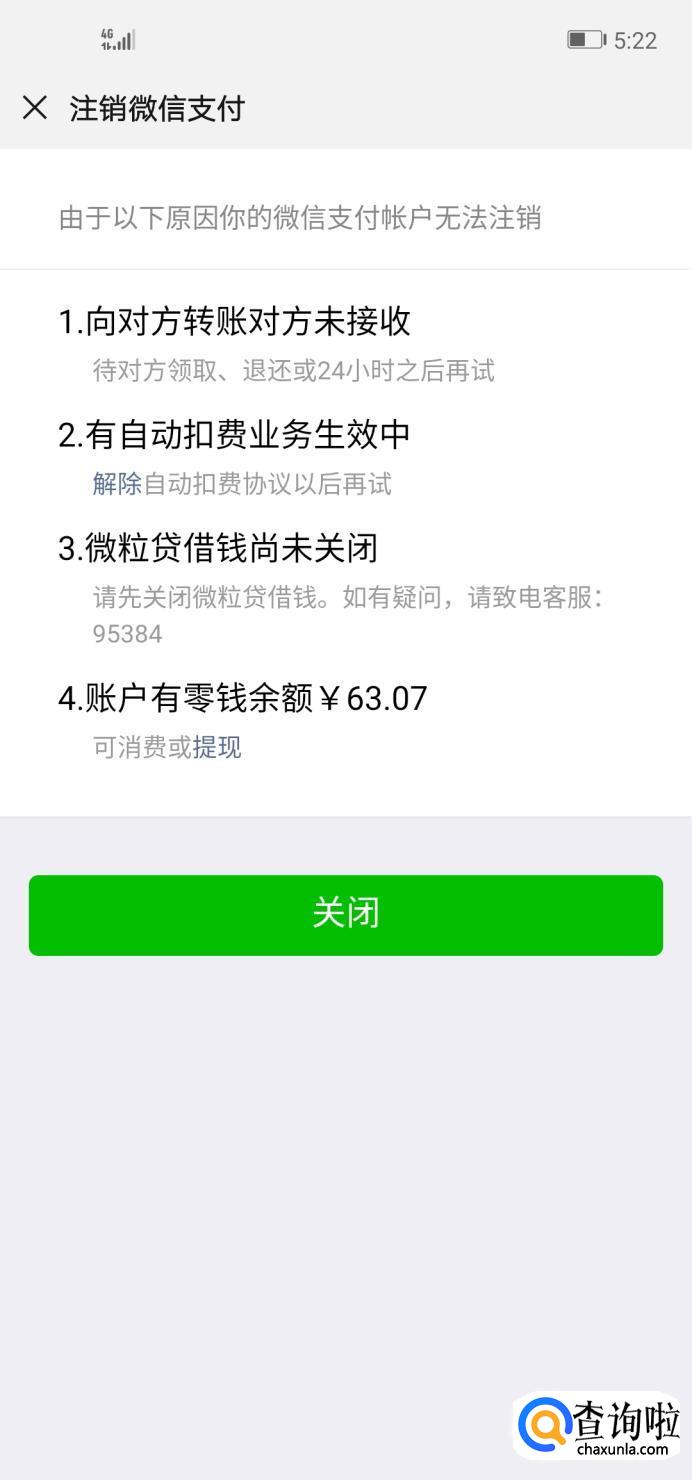Follow the 提现 link to withdraw balance
Image resolution: width=692 pixels, height=1480 pixels.
click(x=217, y=748)
